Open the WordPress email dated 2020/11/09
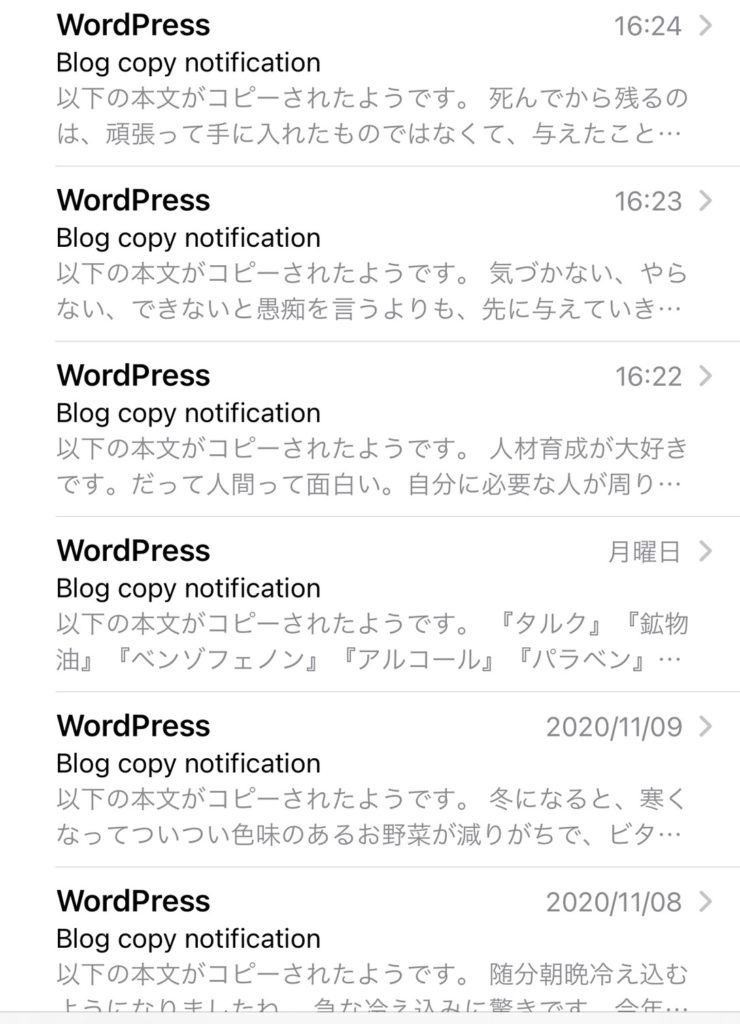The image size is (740, 1024). pos(370,780)
